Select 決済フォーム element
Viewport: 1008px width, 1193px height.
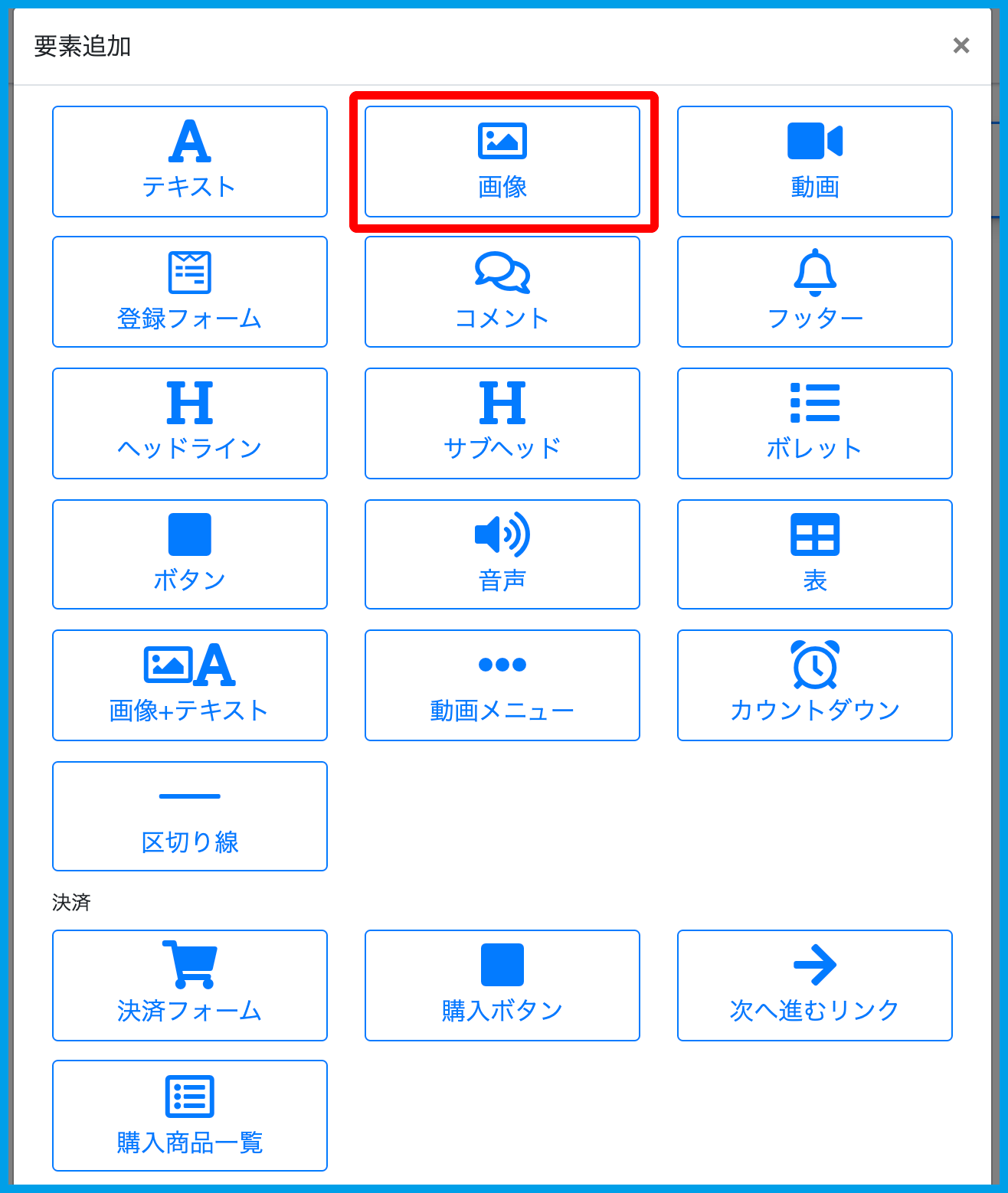[189, 985]
